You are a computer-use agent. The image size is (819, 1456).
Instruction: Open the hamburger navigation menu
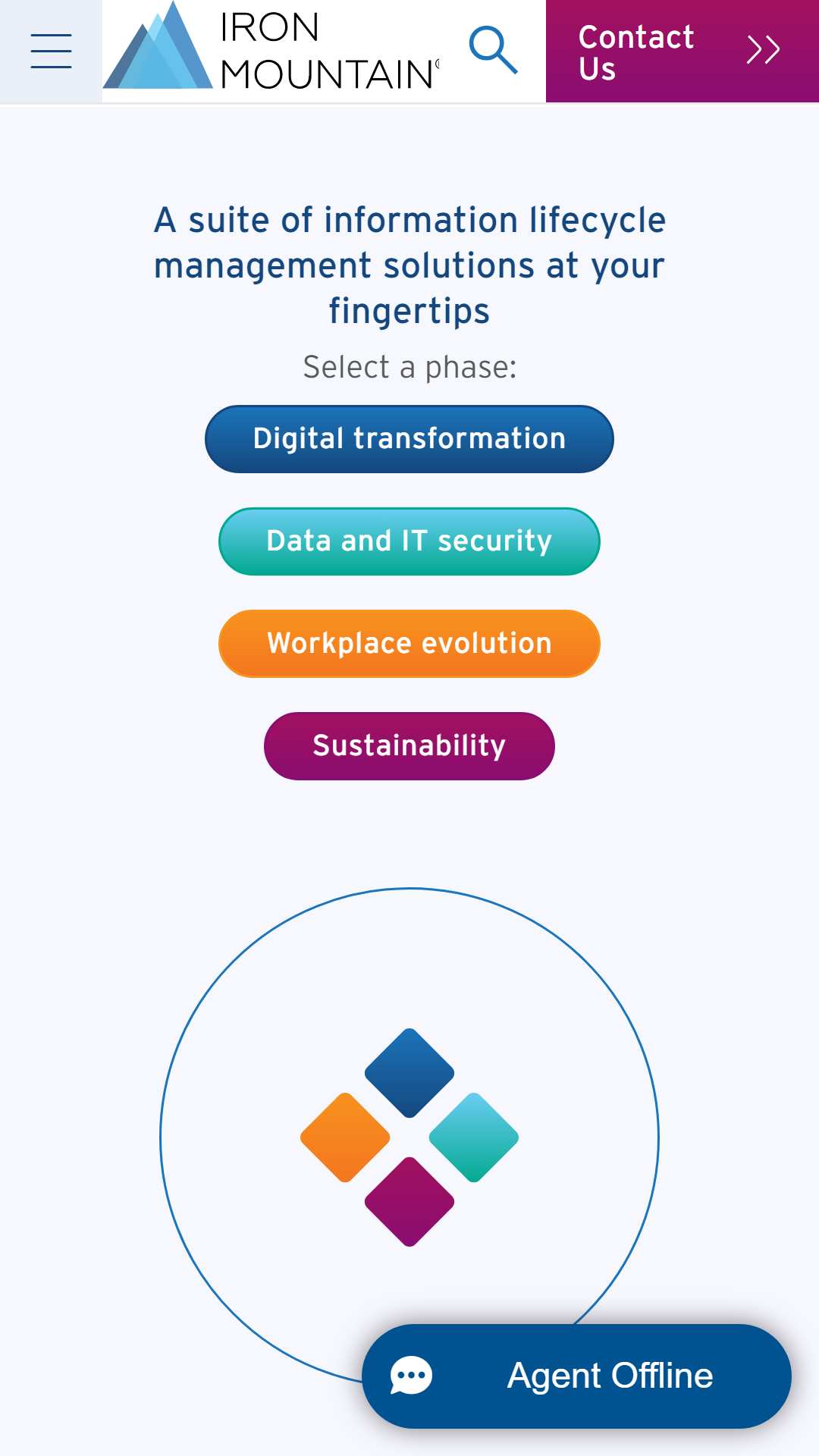51,51
